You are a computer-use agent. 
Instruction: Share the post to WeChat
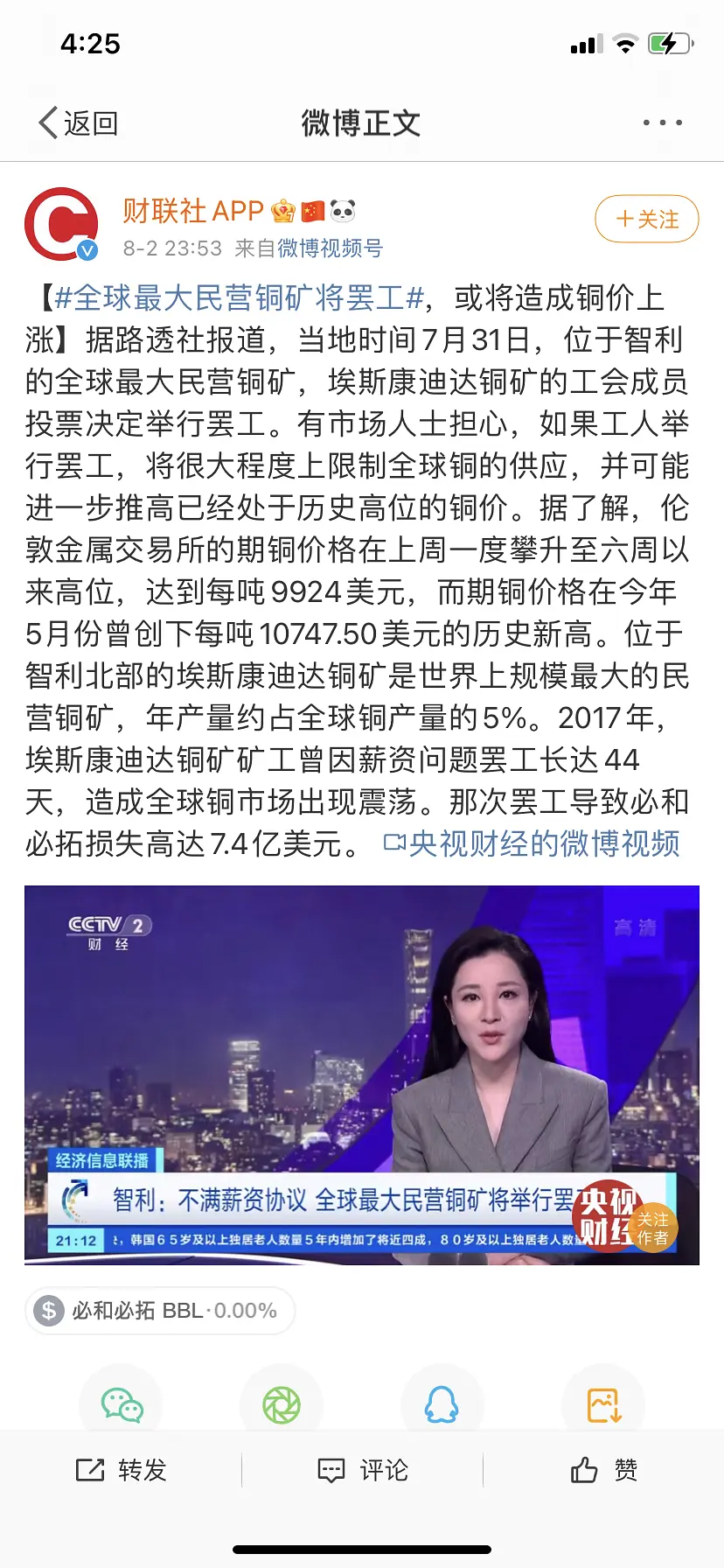[122, 1404]
